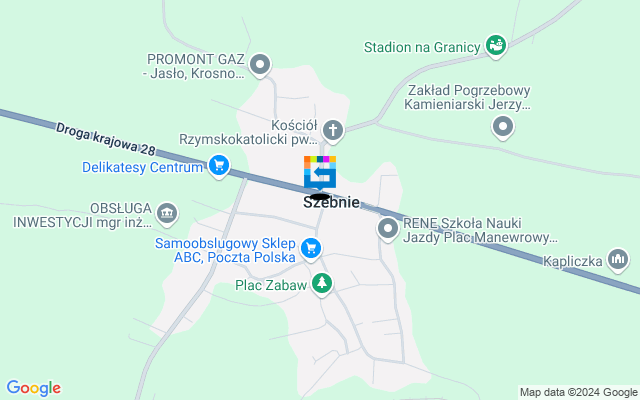Select the OBSŁUGA INWESTYCJI mgr inż marker

click(167, 212)
